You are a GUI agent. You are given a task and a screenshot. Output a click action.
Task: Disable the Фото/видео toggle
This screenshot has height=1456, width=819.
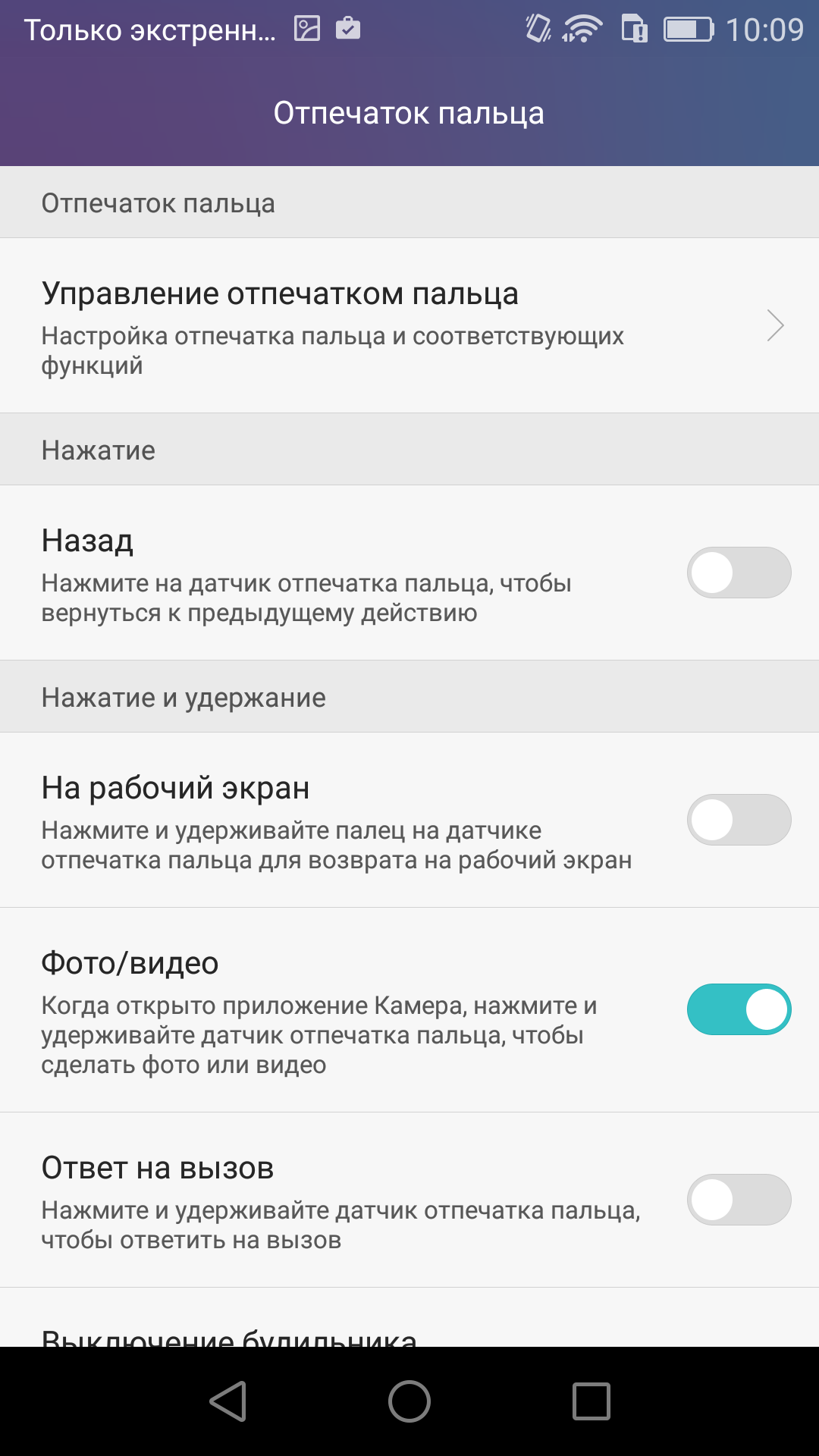(x=739, y=1009)
